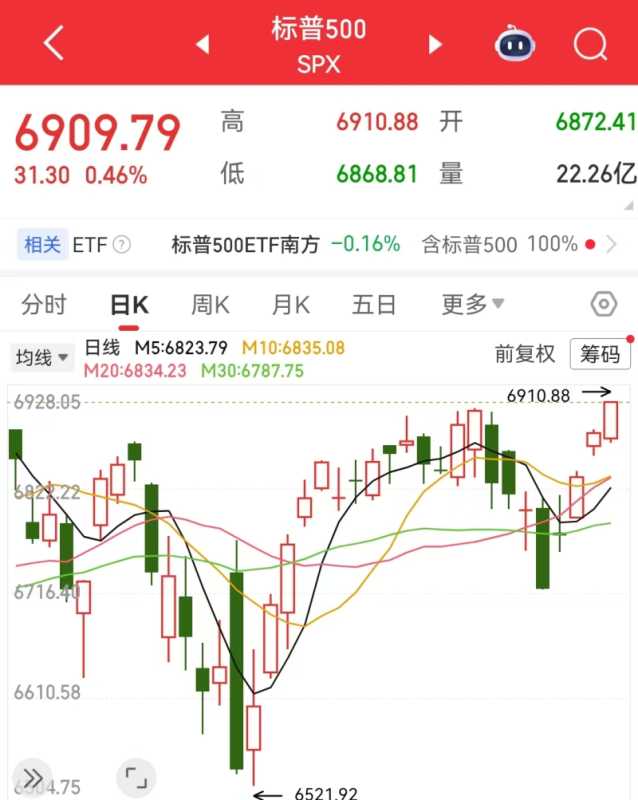Open the 均线 indicator dropdown
638x800 pixels.
click(x=42, y=357)
